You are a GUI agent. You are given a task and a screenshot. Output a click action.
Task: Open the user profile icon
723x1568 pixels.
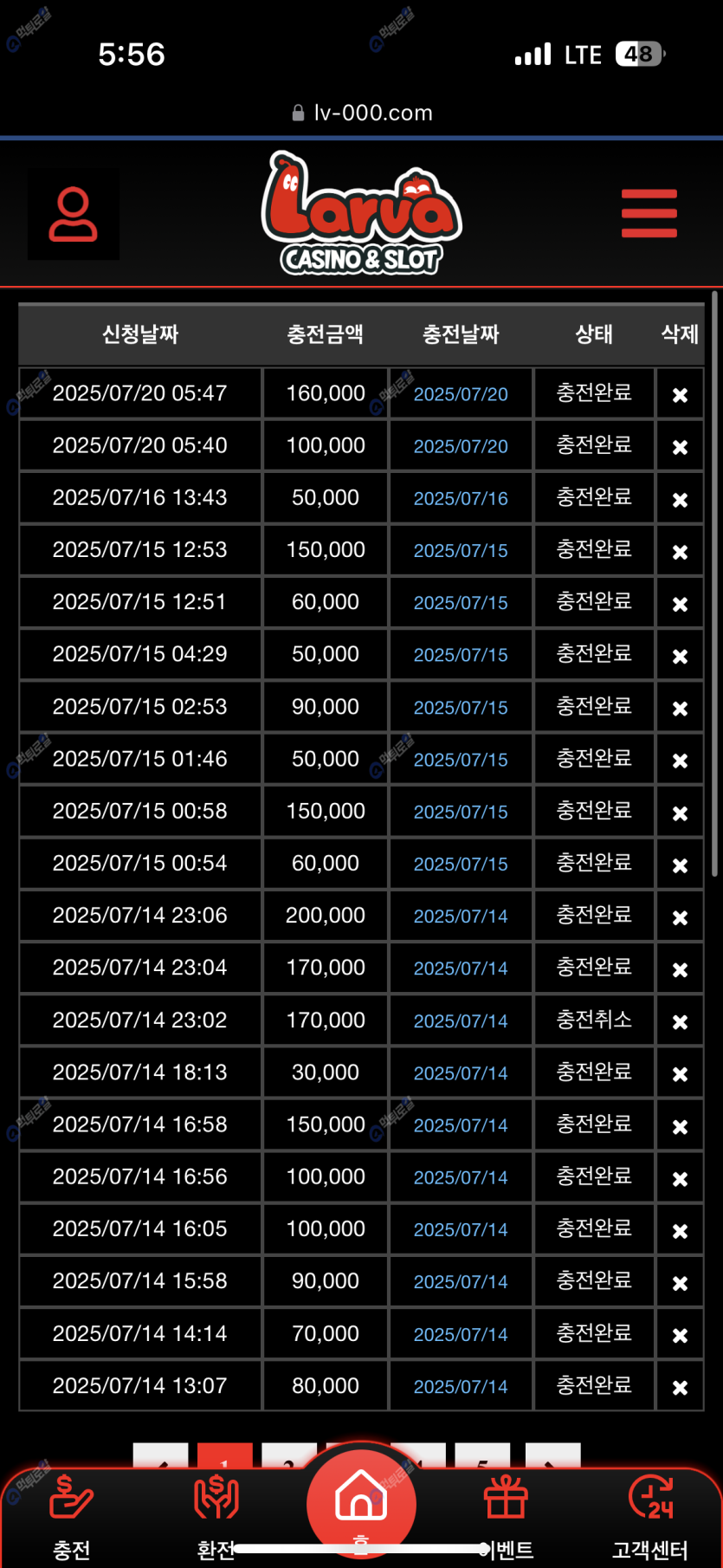pos(74,214)
